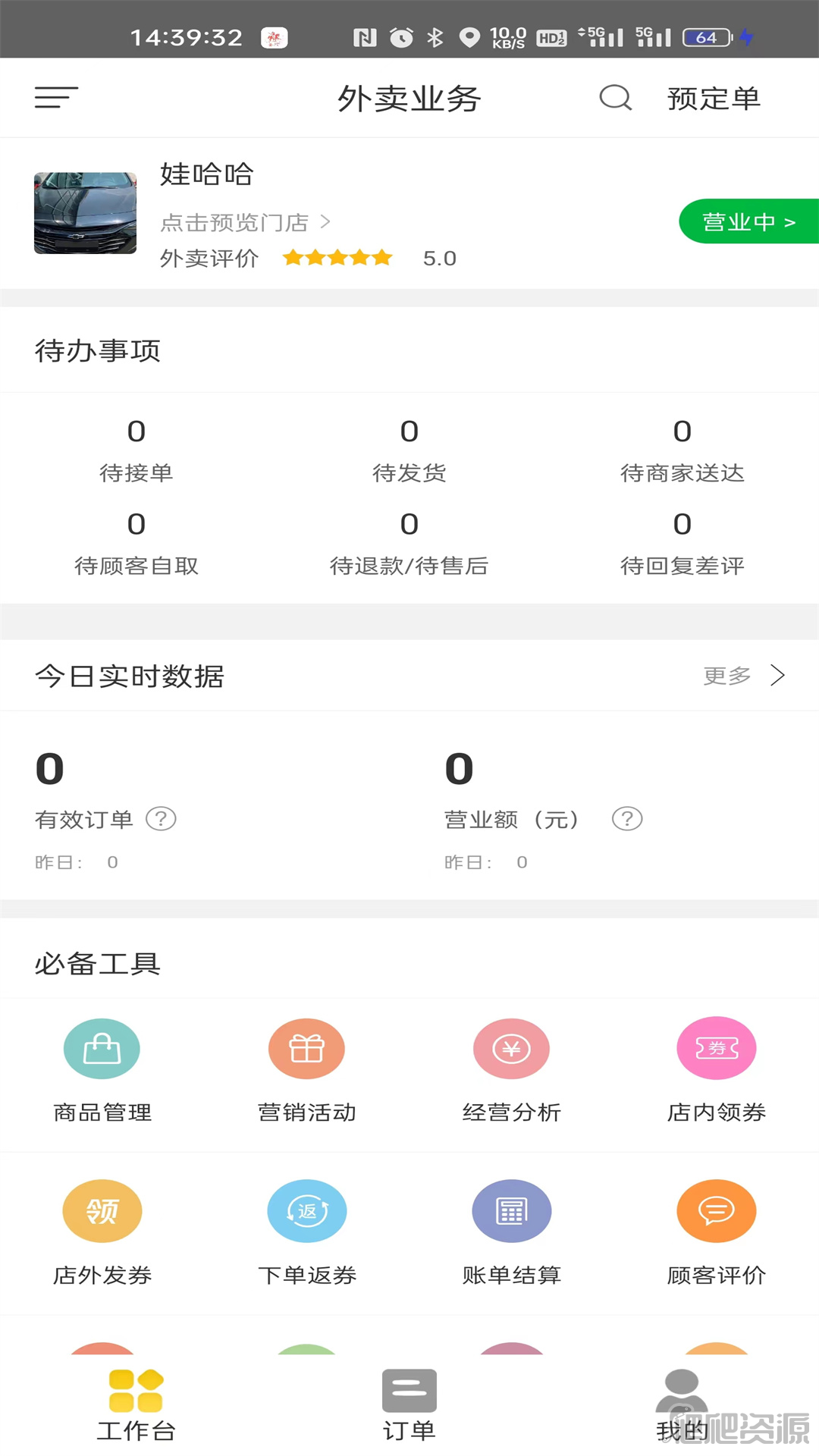Open 待接单 pending orders
The height and width of the screenshot is (1456, 819).
click(136, 450)
